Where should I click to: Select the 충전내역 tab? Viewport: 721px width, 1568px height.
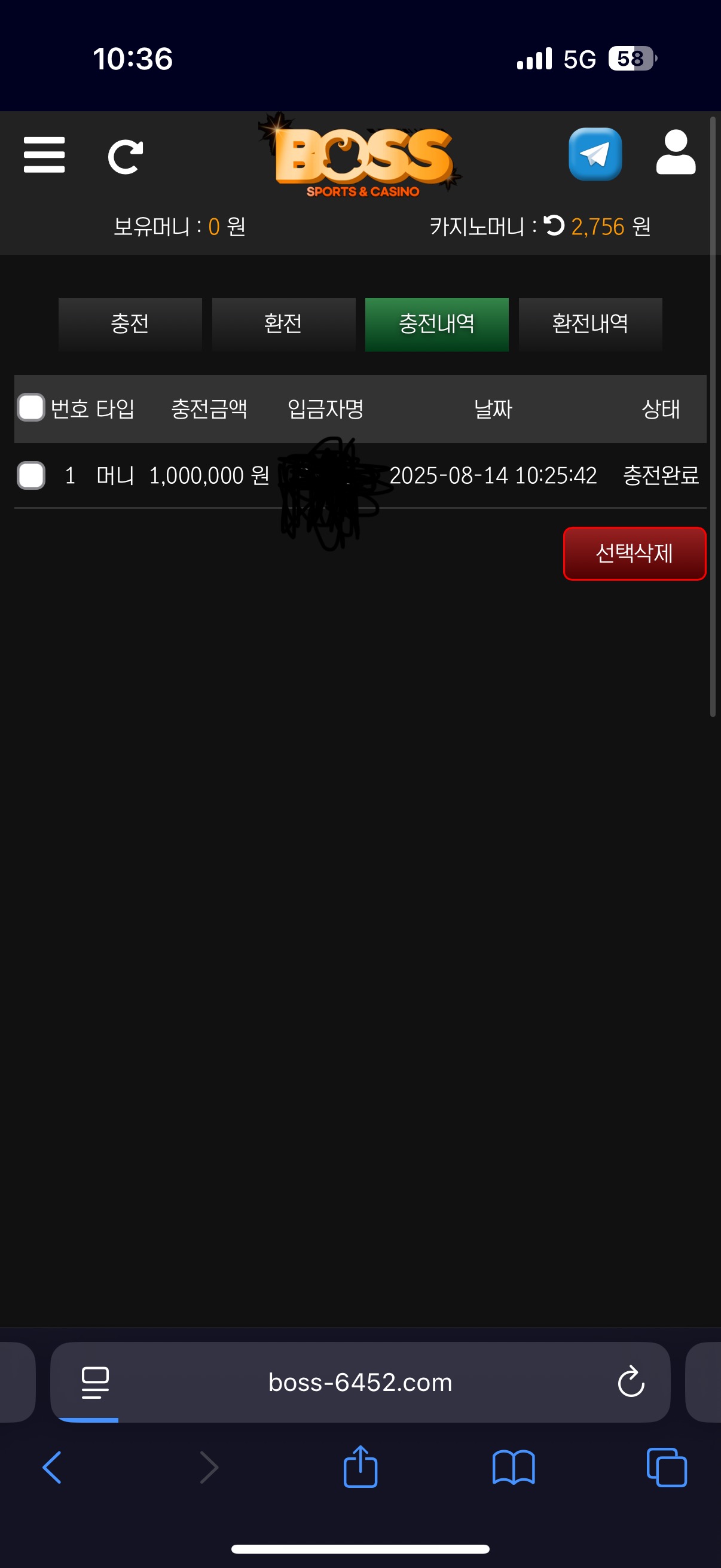point(436,324)
